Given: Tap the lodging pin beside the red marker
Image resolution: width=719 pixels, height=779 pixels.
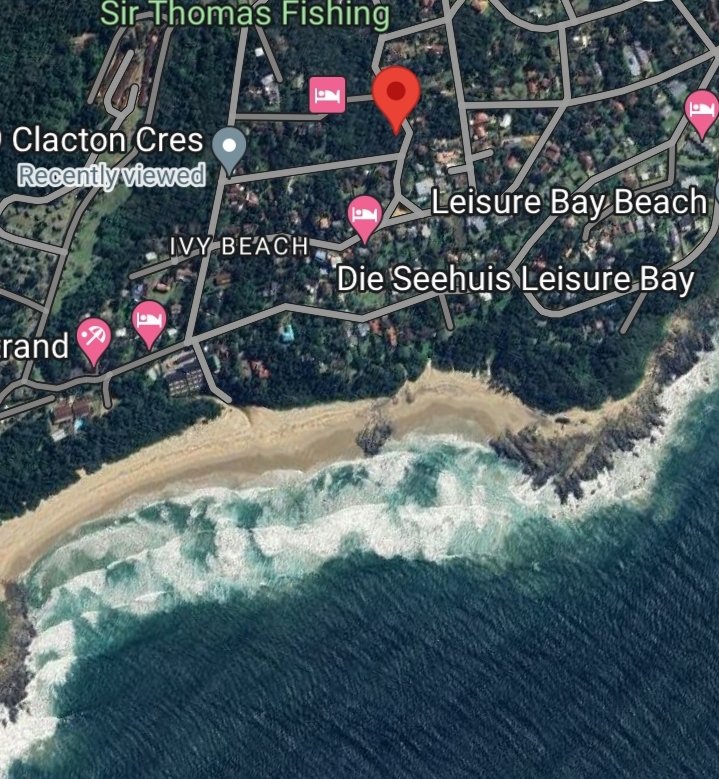Looking at the screenshot, I should pyautogui.click(x=328, y=95).
